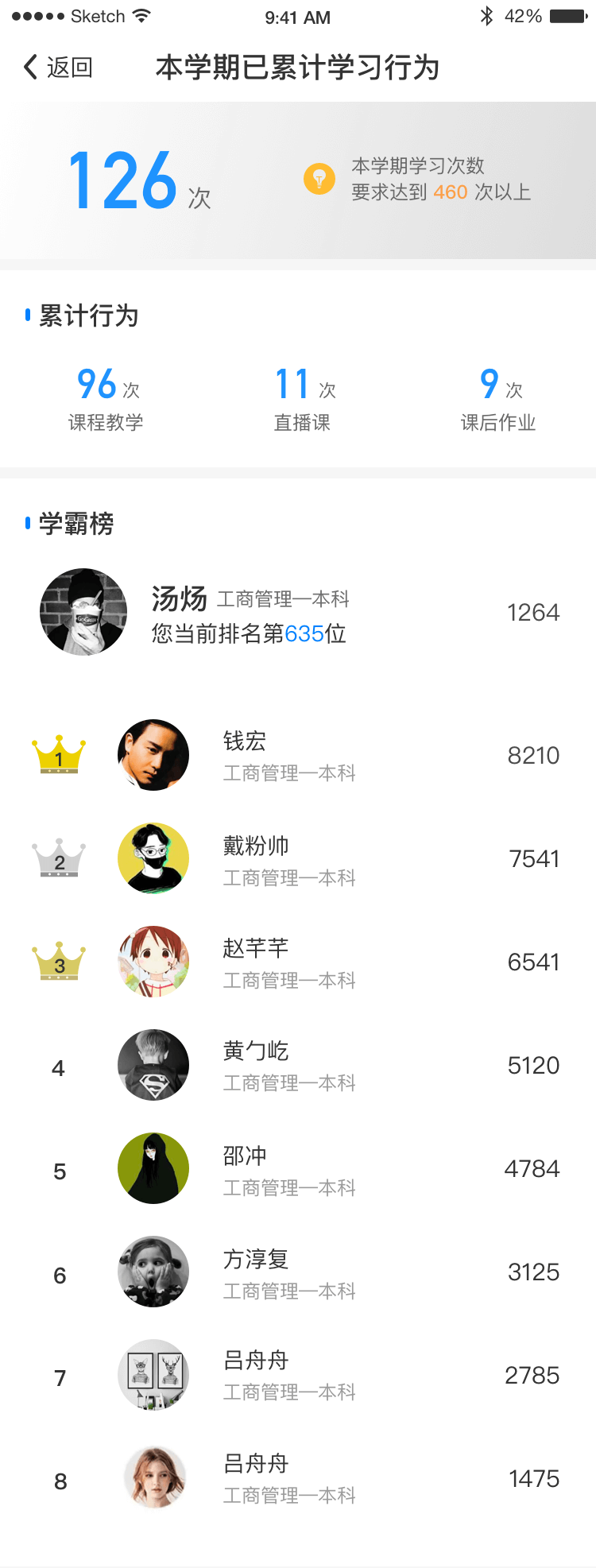Open first-place 钱宏's leaderboard row

[x=298, y=755]
